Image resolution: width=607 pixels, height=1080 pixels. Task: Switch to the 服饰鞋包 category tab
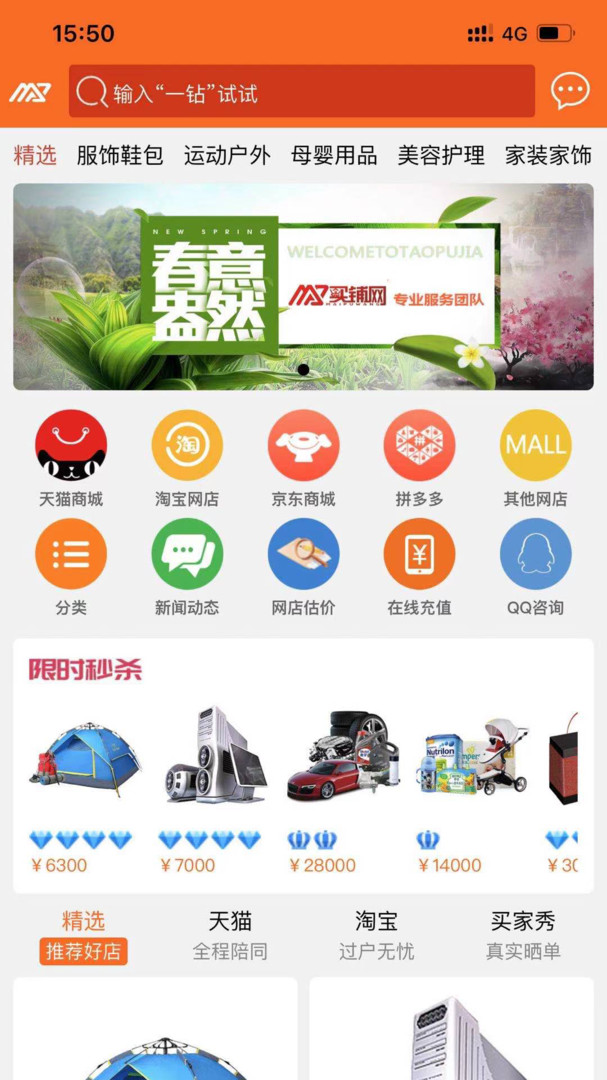coord(119,155)
